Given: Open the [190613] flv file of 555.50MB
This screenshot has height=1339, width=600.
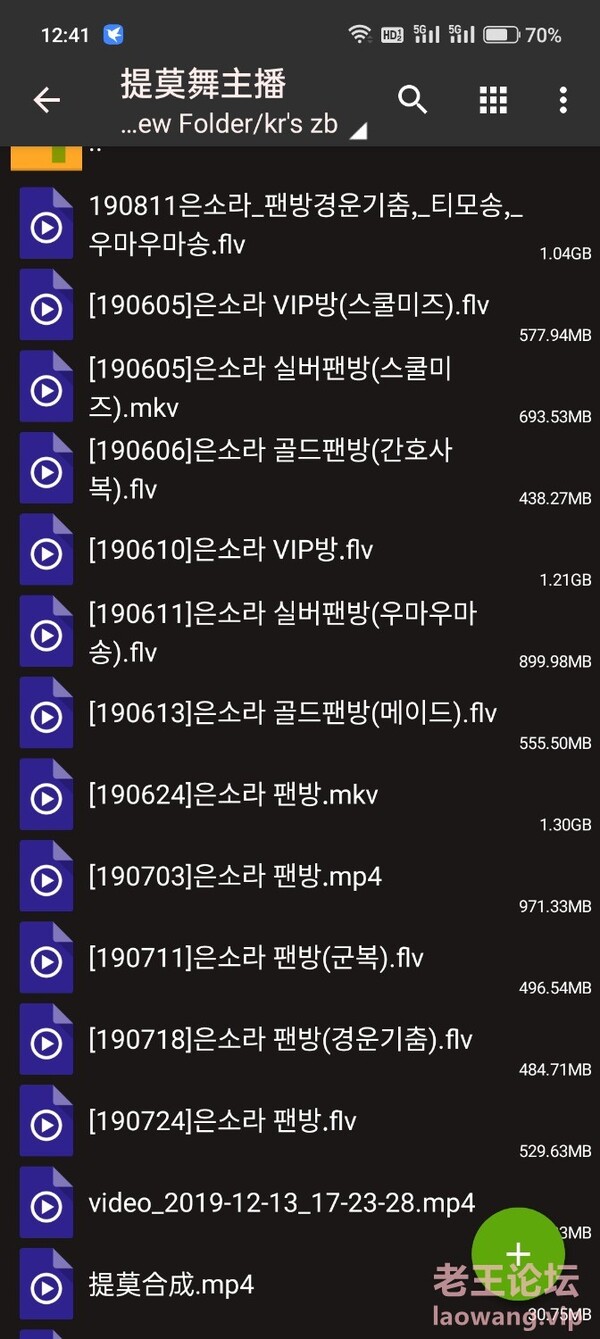Looking at the screenshot, I should click(x=300, y=716).
